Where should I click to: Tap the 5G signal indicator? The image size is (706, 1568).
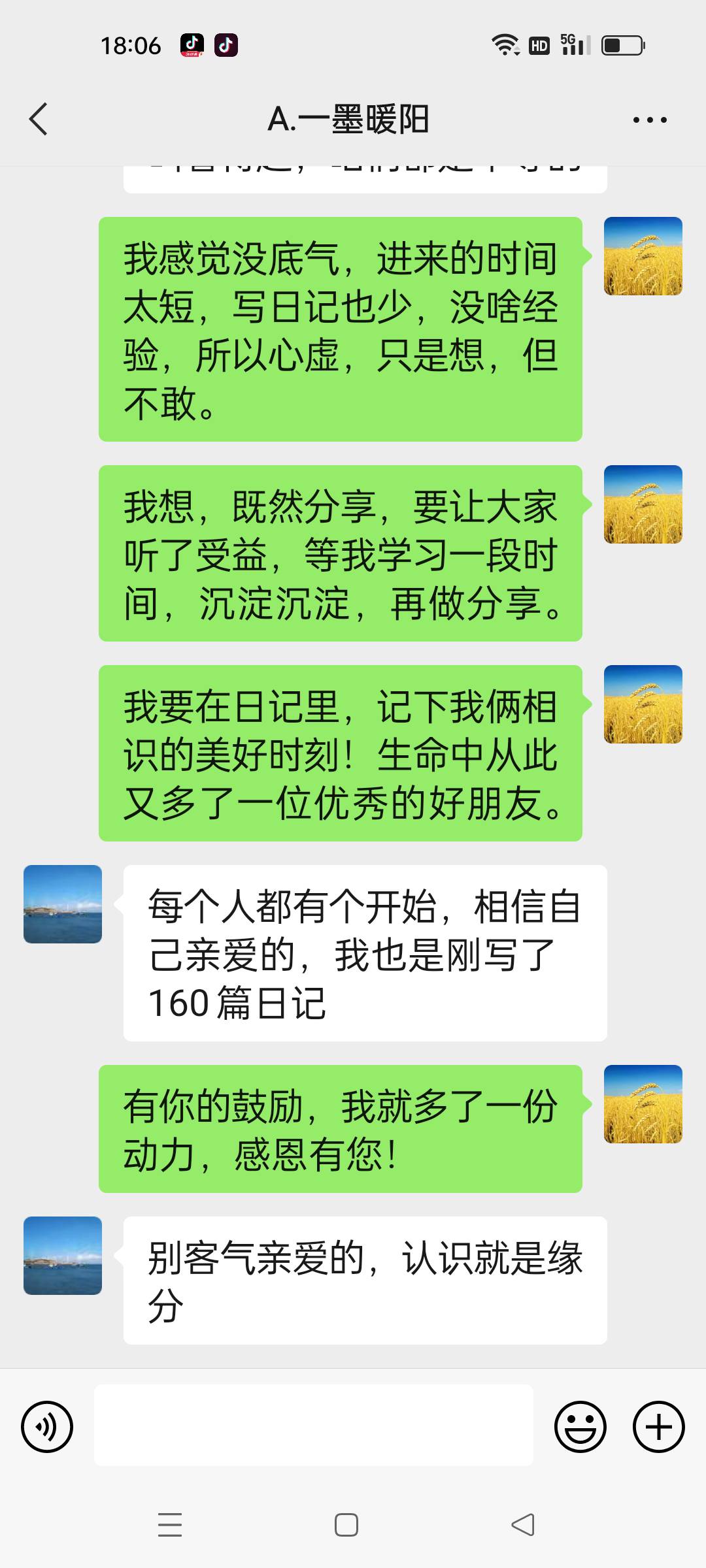571,44
